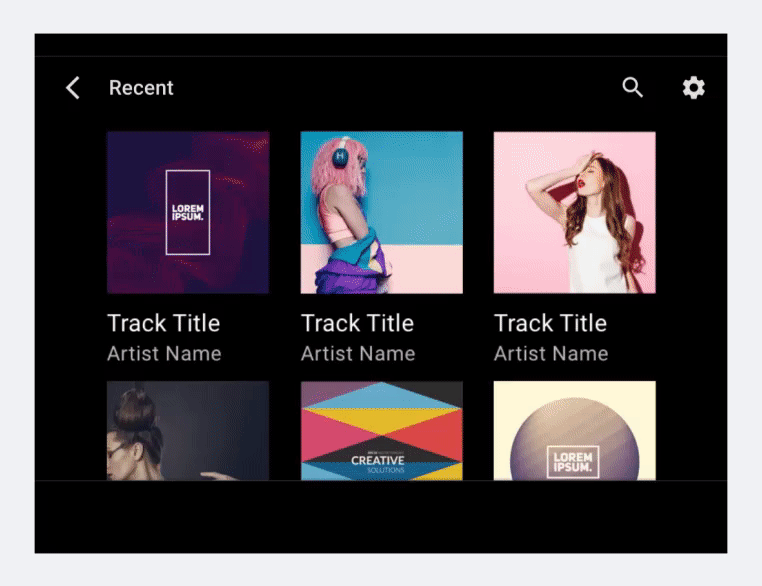Open the search icon
This screenshot has height=586, width=762.
[x=632, y=88]
